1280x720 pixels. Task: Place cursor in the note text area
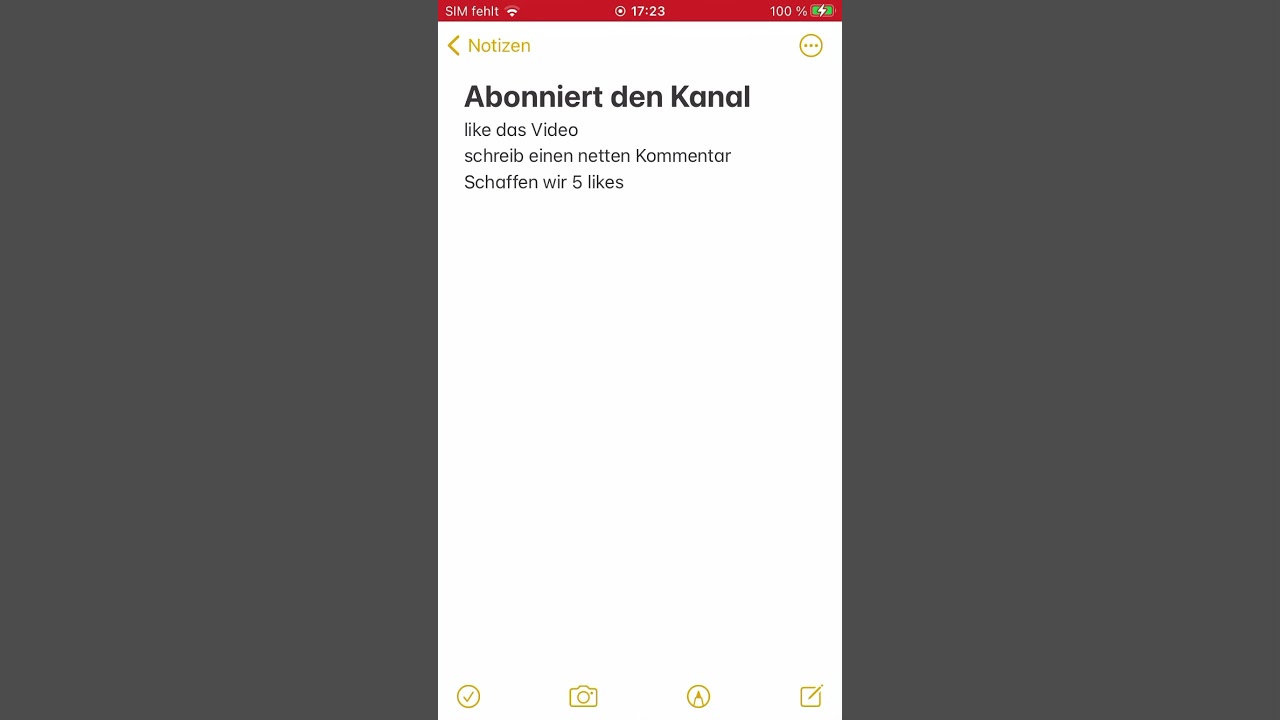[640, 400]
